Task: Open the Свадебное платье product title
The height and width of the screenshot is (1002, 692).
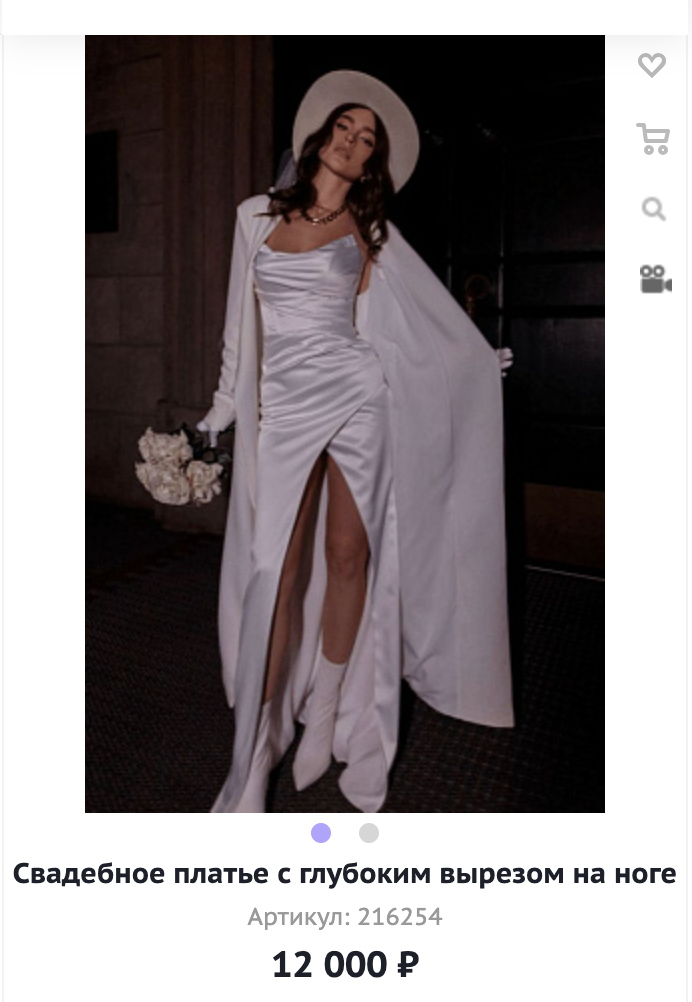Action: [345, 874]
